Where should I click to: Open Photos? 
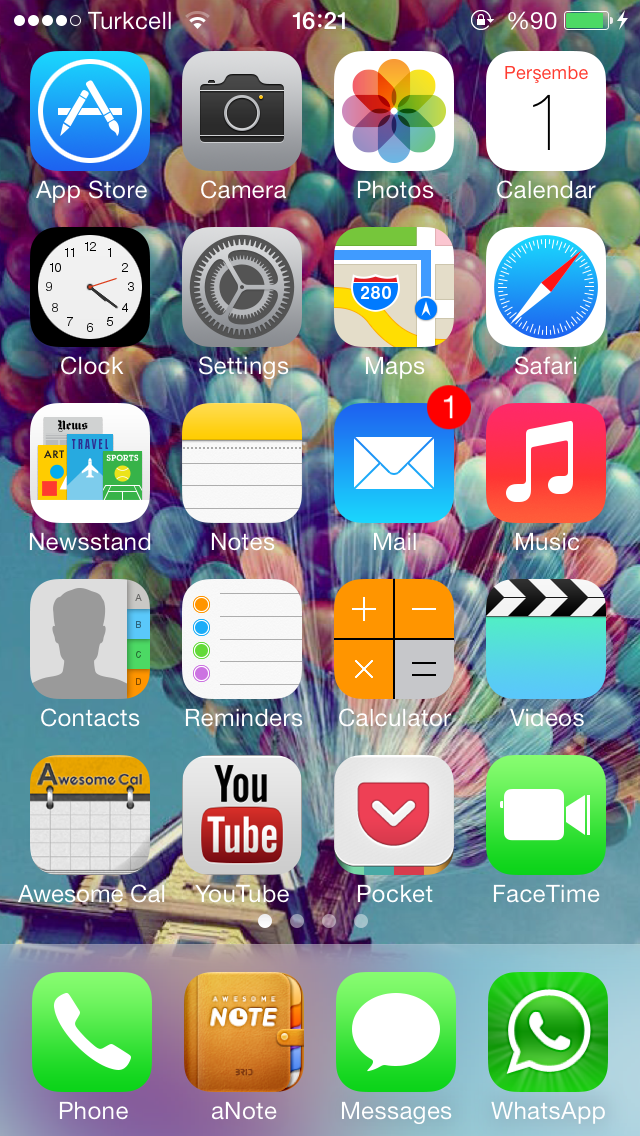[394, 111]
